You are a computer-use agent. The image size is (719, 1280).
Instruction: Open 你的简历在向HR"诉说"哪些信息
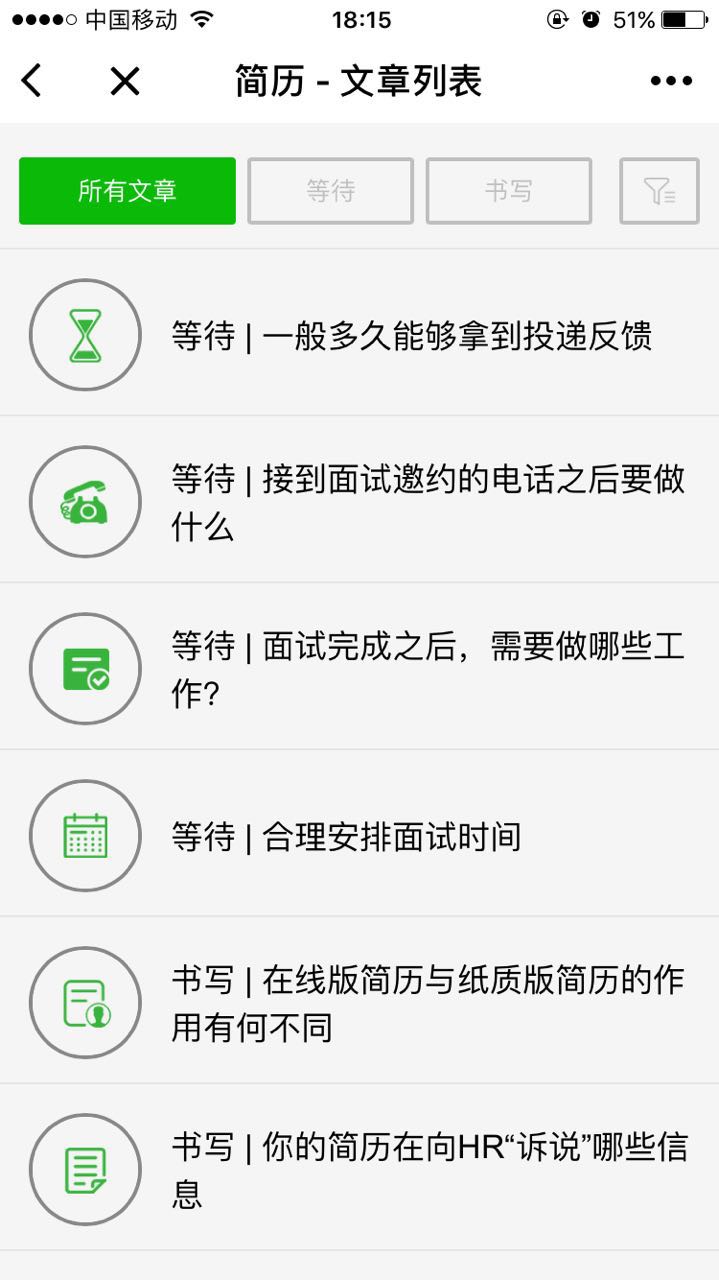pos(428,1170)
